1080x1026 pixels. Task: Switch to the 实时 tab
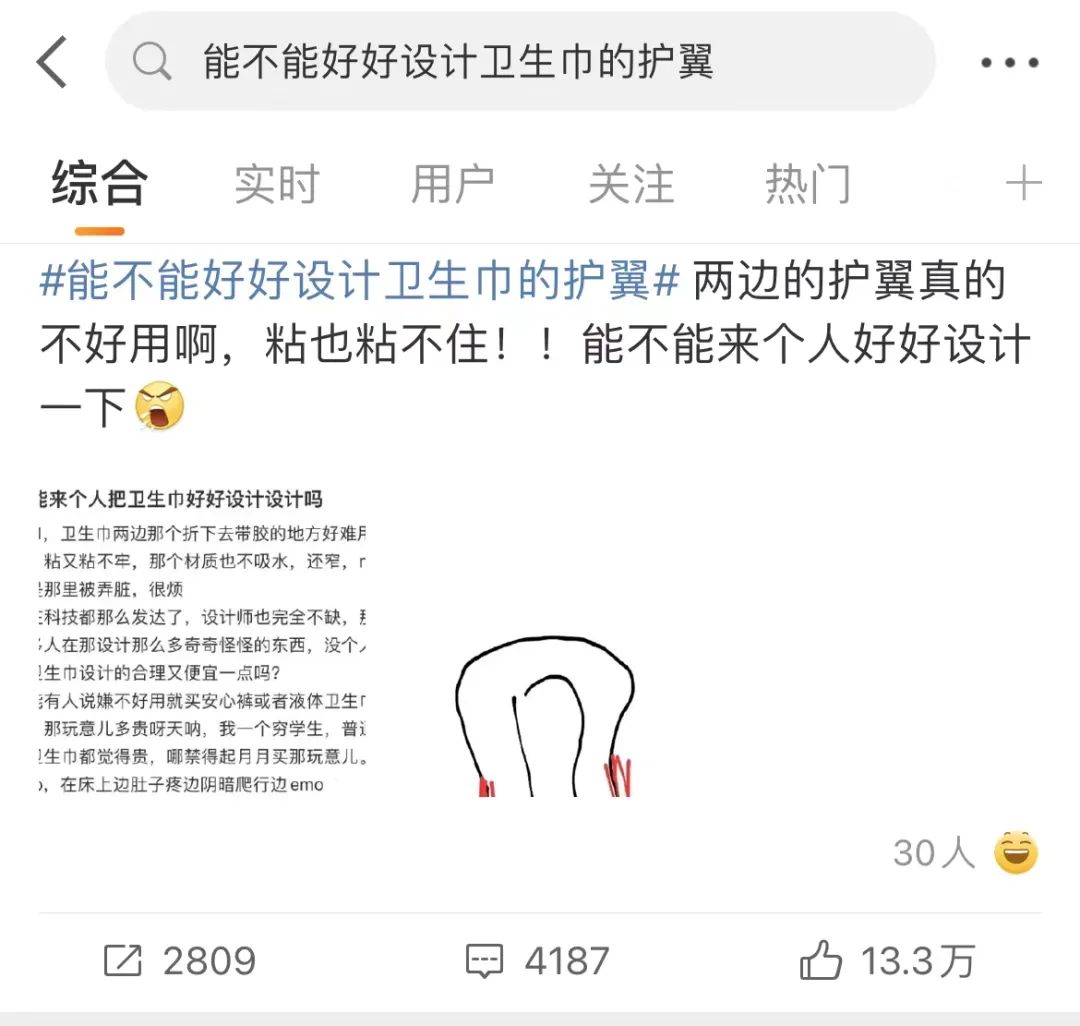pyautogui.click(x=276, y=185)
